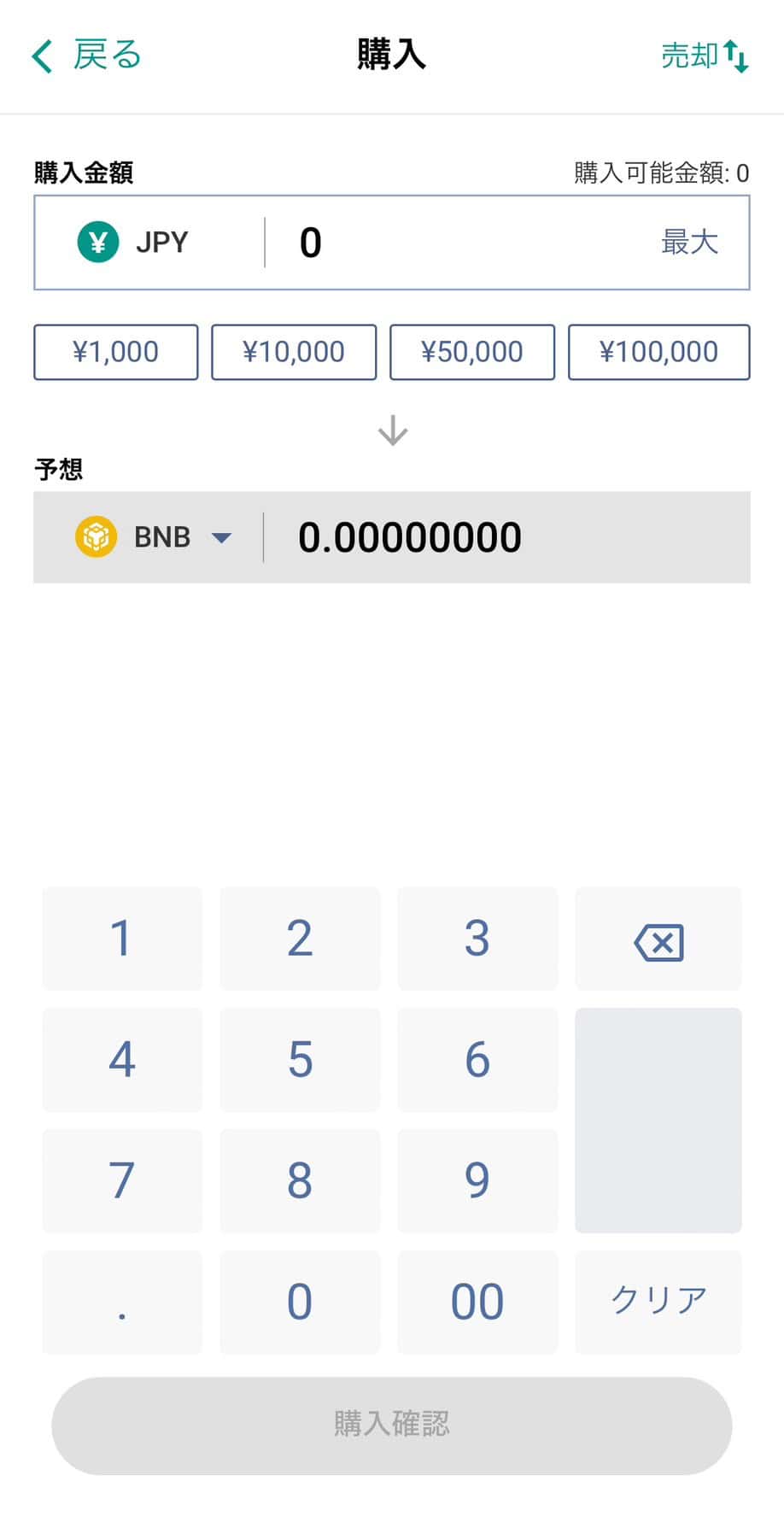Enter digit 9 on the keypad
The width and height of the screenshot is (784, 1522).
[x=477, y=1181]
